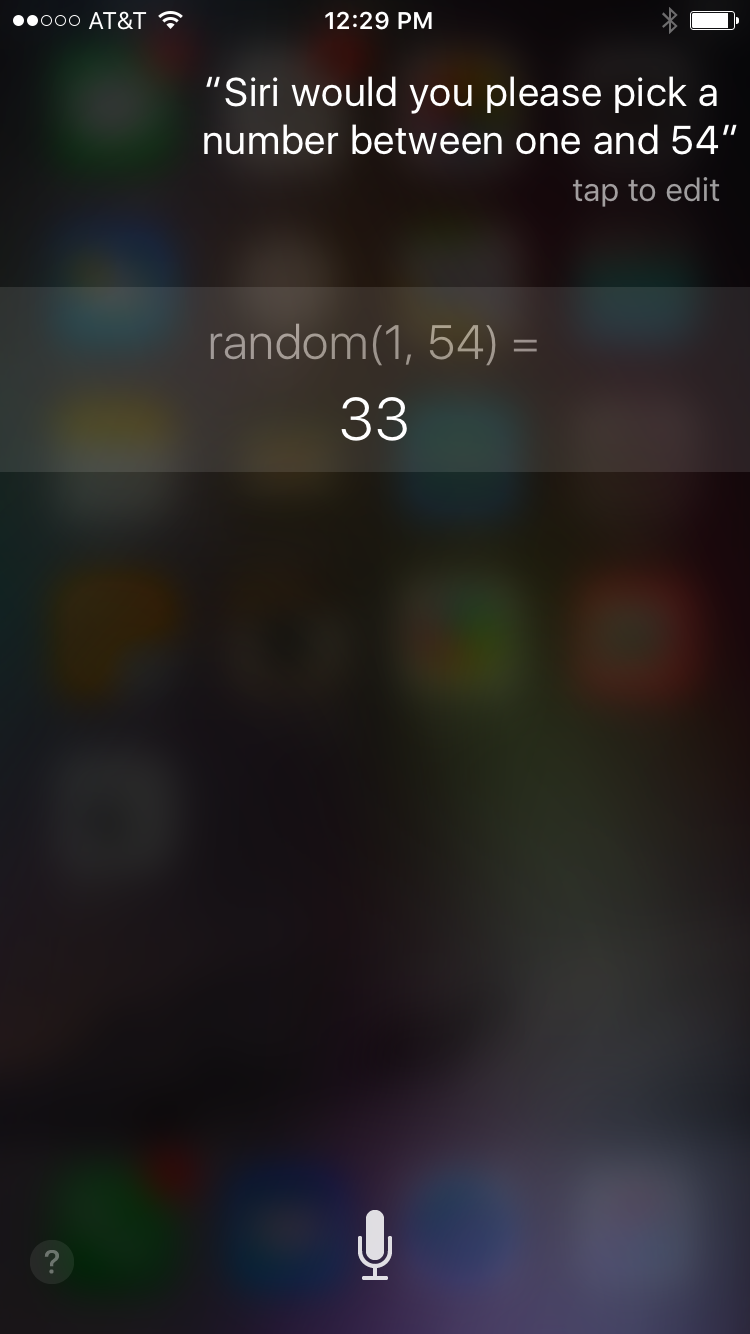750x1334 pixels.
Task: Open the Siri help question mark
Action: [x=52, y=1260]
